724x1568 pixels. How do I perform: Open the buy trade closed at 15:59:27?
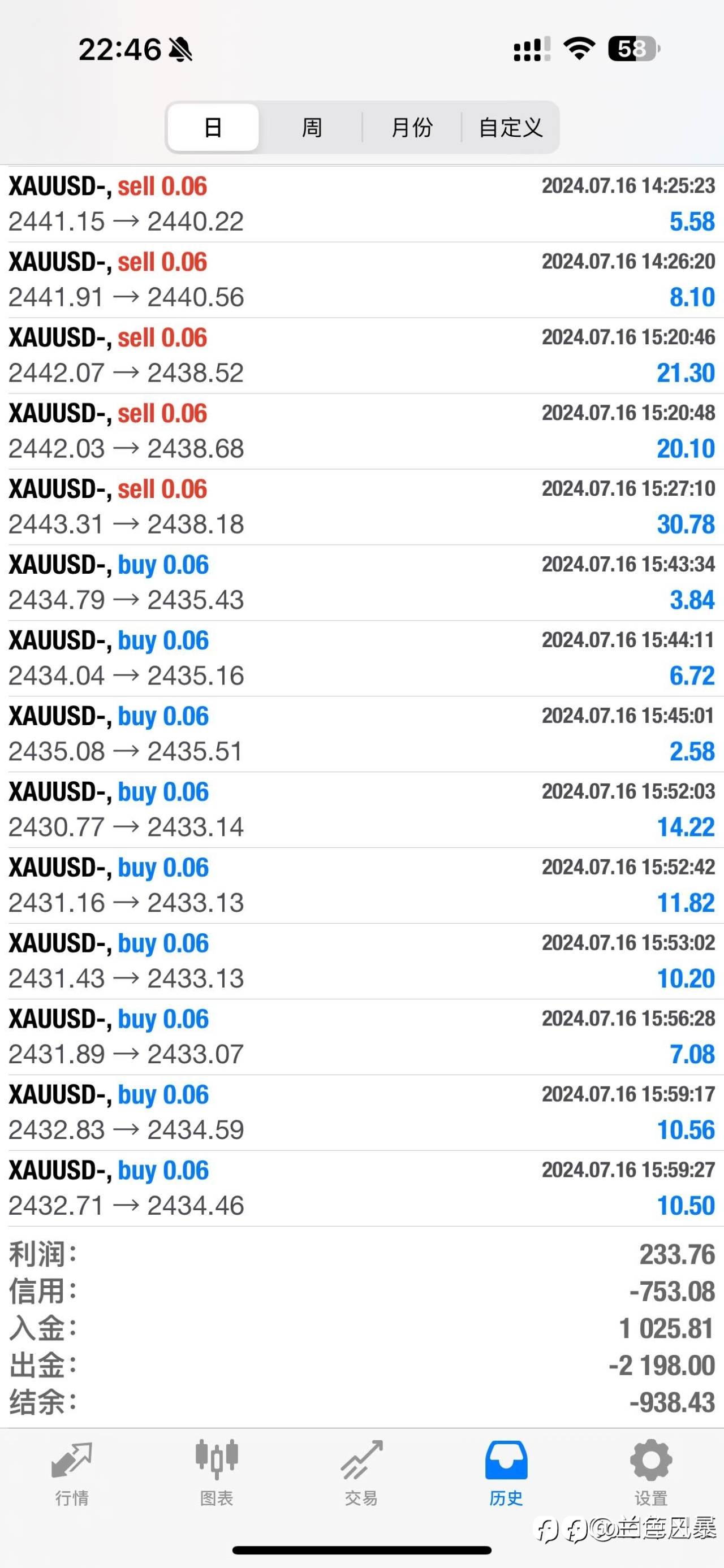tap(361, 1188)
